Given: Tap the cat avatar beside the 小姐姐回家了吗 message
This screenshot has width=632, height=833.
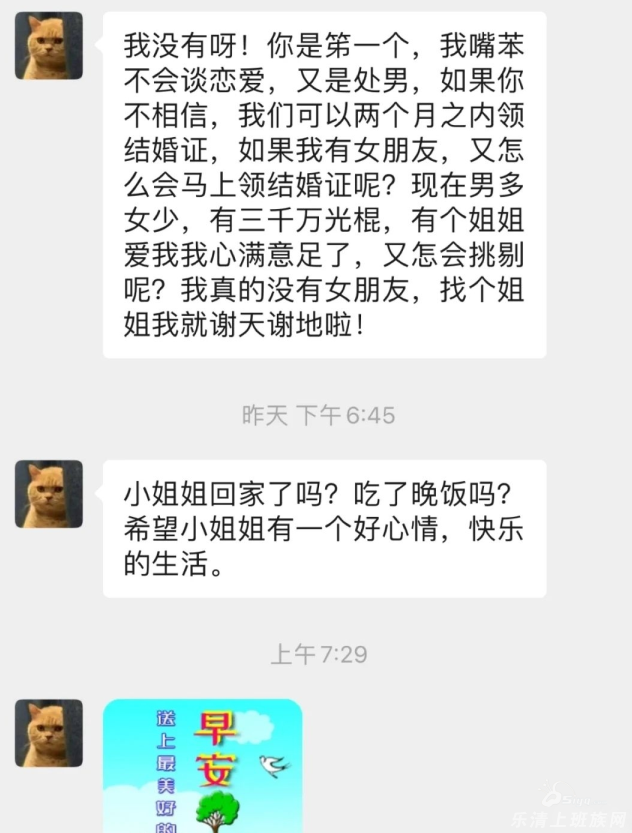Looking at the screenshot, I should pos(49,494).
